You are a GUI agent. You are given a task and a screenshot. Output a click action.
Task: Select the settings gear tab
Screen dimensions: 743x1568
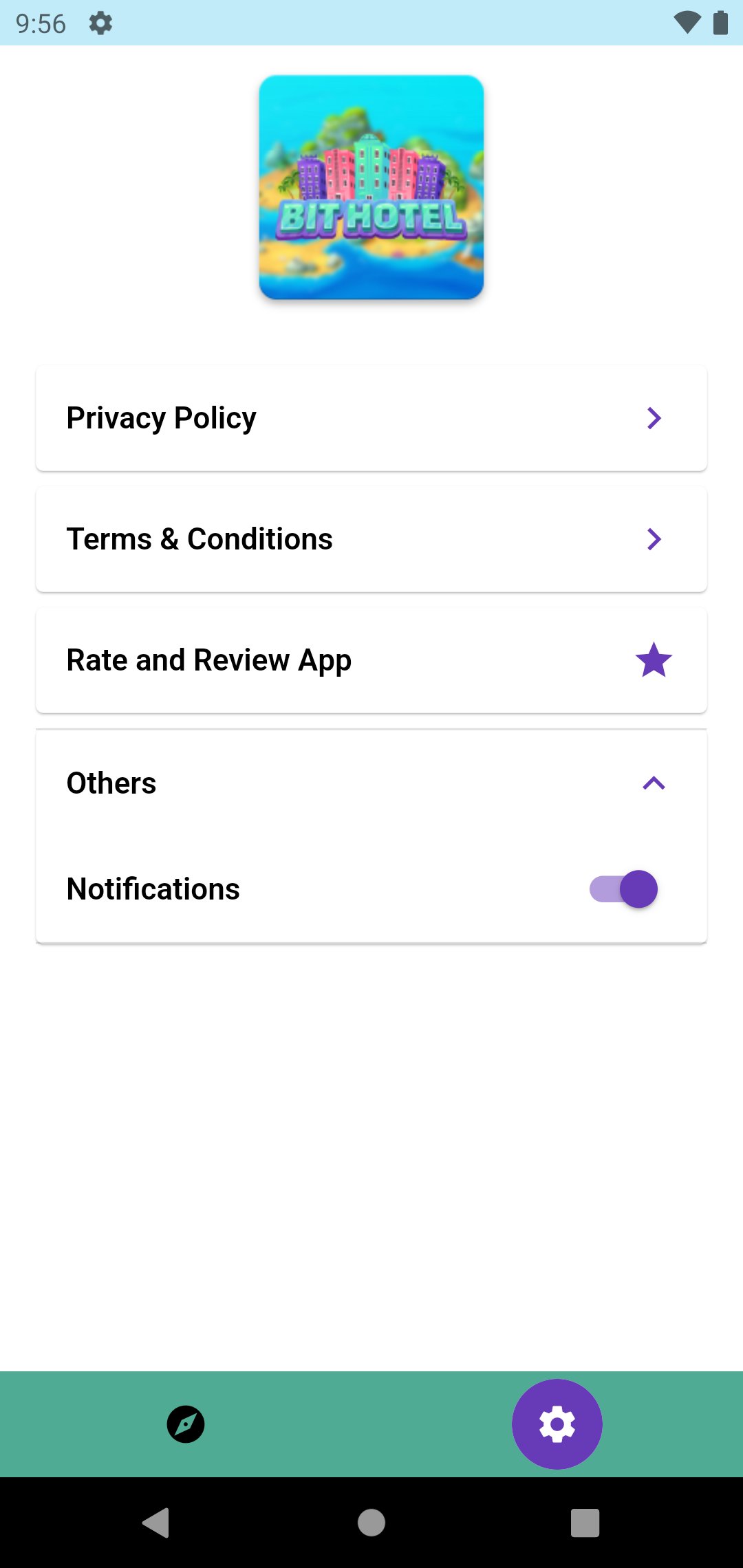click(x=557, y=1424)
